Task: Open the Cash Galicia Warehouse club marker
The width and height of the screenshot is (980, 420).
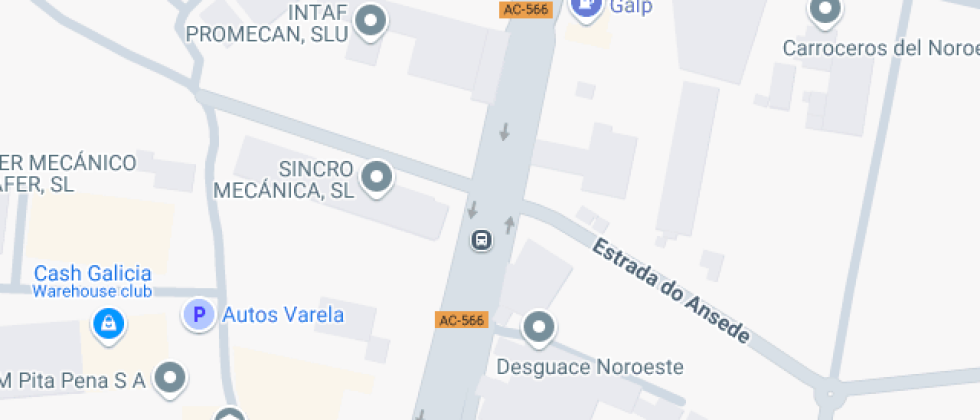Action: click(107, 322)
